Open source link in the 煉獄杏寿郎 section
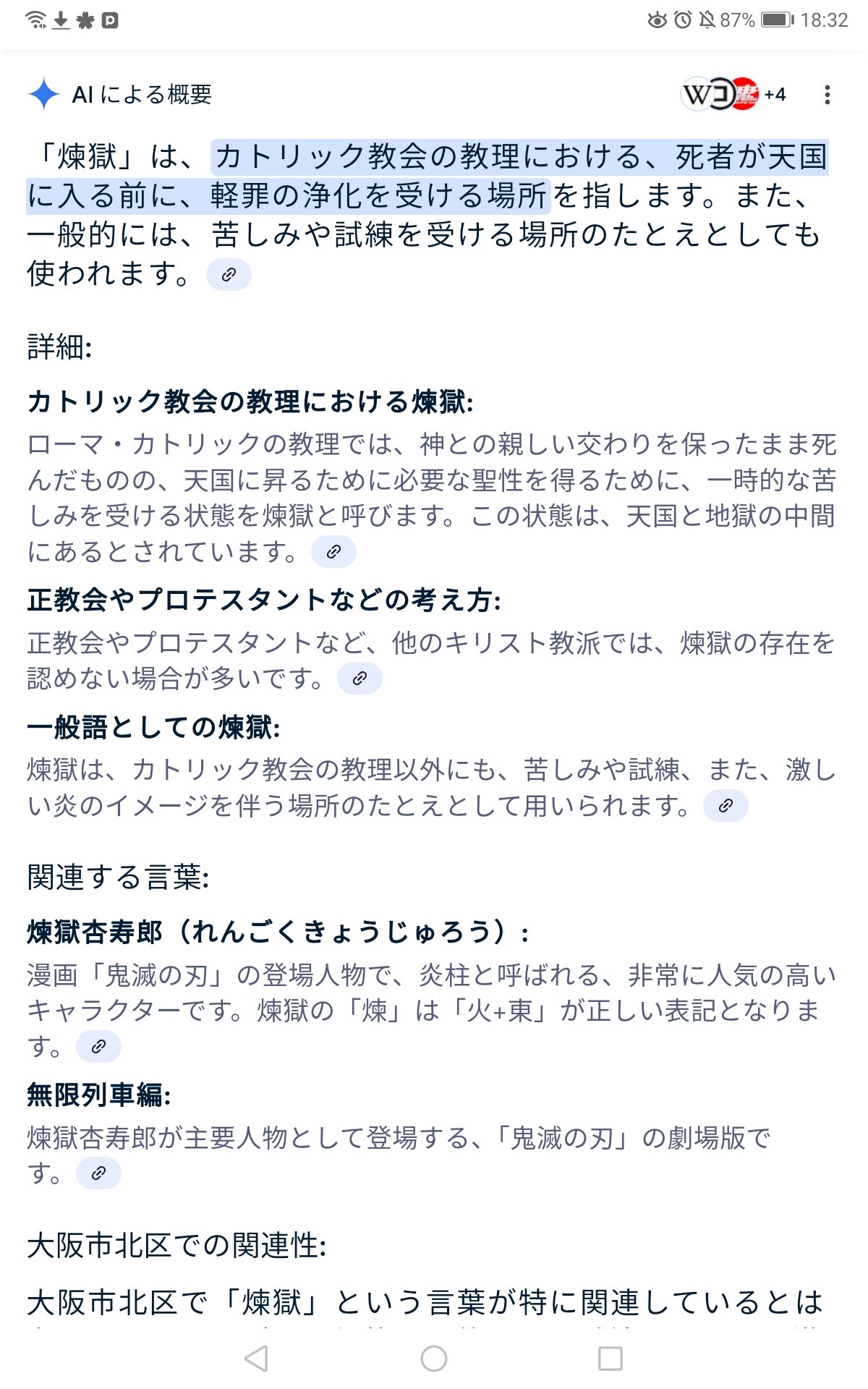The height and width of the screenshot is (1389, 868). point(98,1046)
